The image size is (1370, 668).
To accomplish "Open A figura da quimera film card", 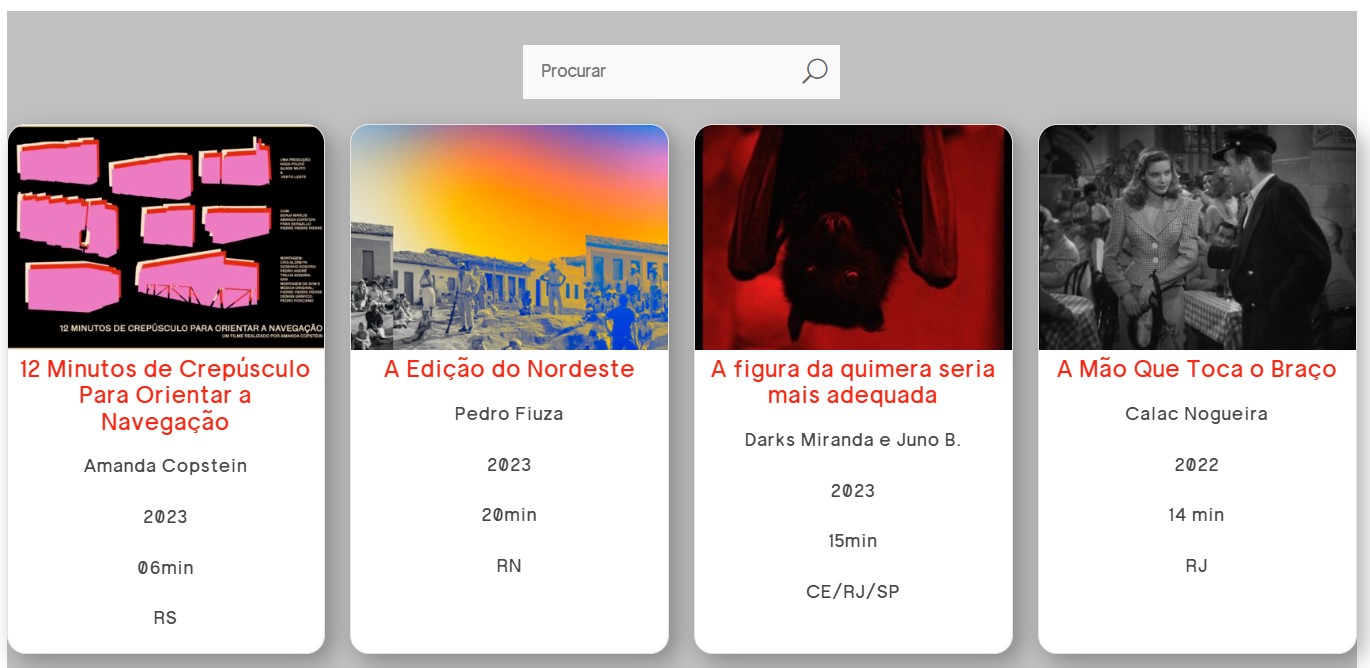I will tap(853, 382).
